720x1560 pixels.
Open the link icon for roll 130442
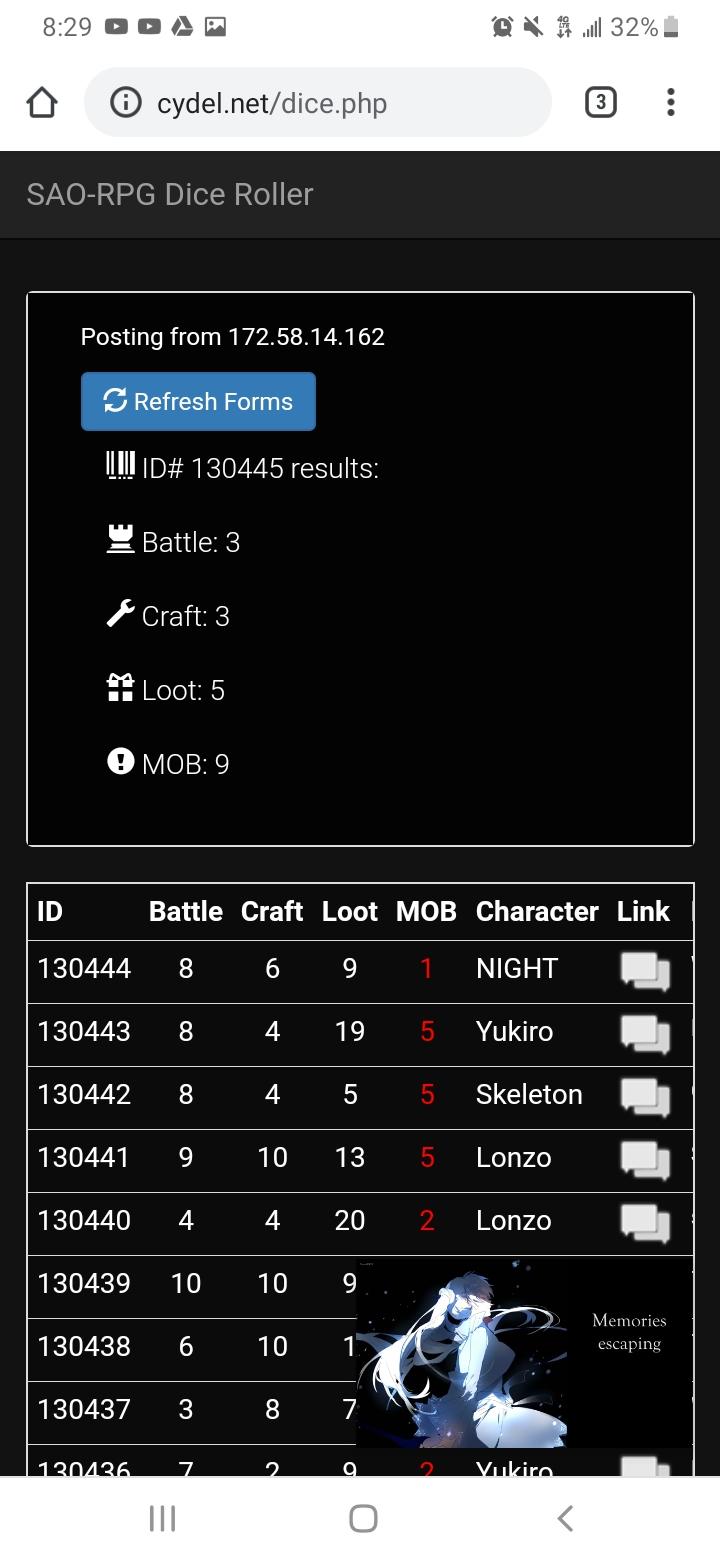pyautogui.click(x=645, y=1096)
